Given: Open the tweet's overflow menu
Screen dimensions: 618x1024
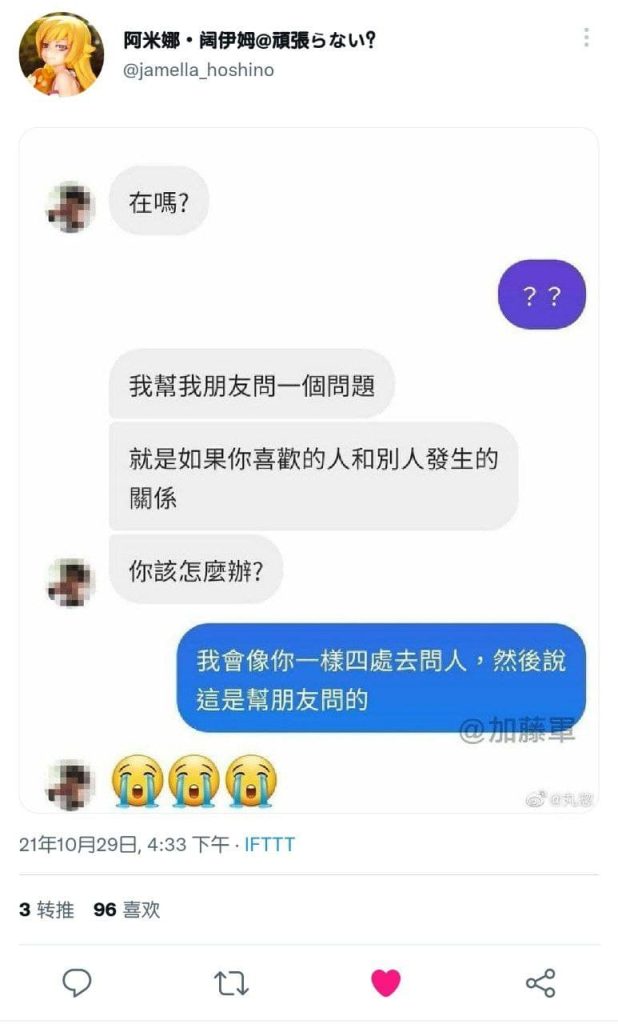Looking at the screenshot, I should [x=586, y=39].
